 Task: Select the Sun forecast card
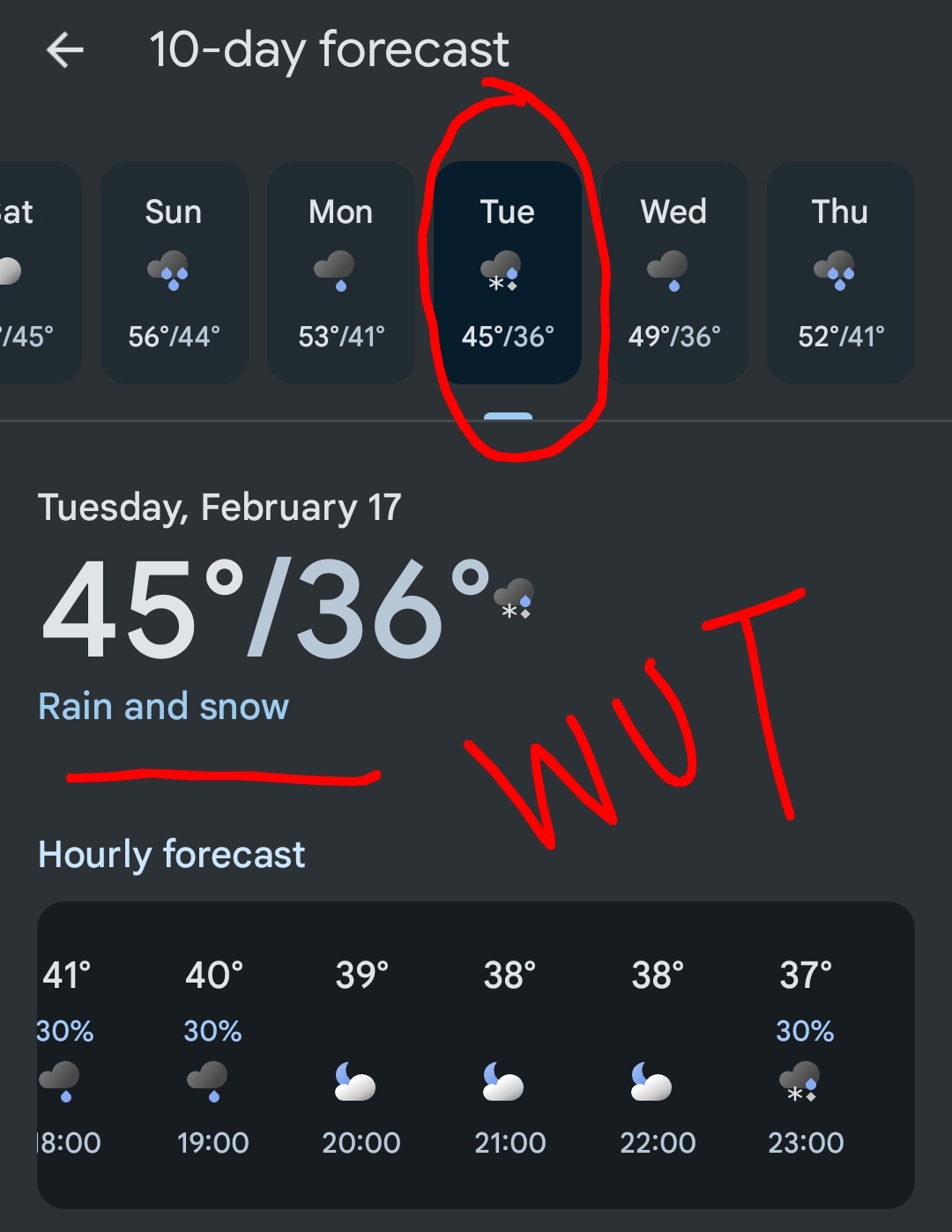174,272
